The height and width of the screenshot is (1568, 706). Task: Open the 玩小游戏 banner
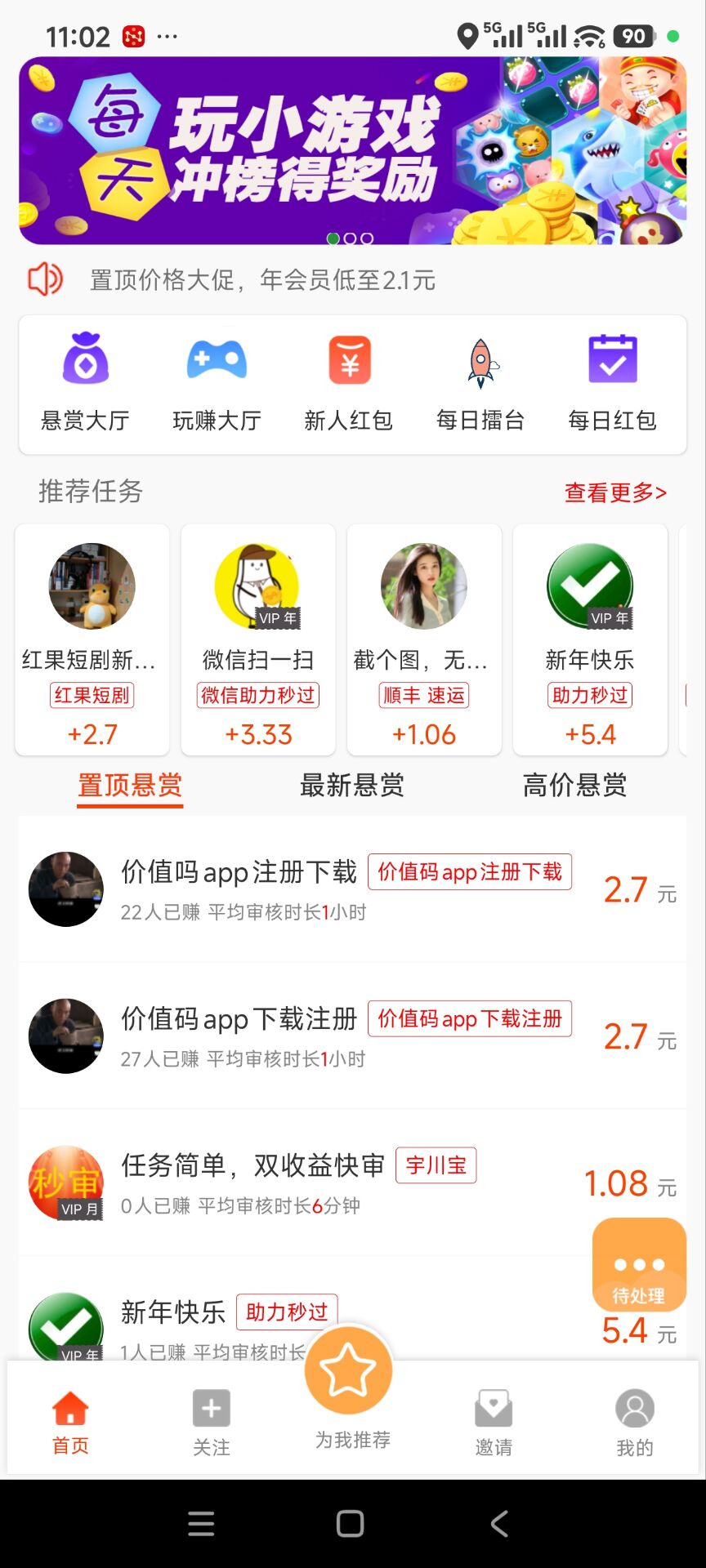[352, 150]
